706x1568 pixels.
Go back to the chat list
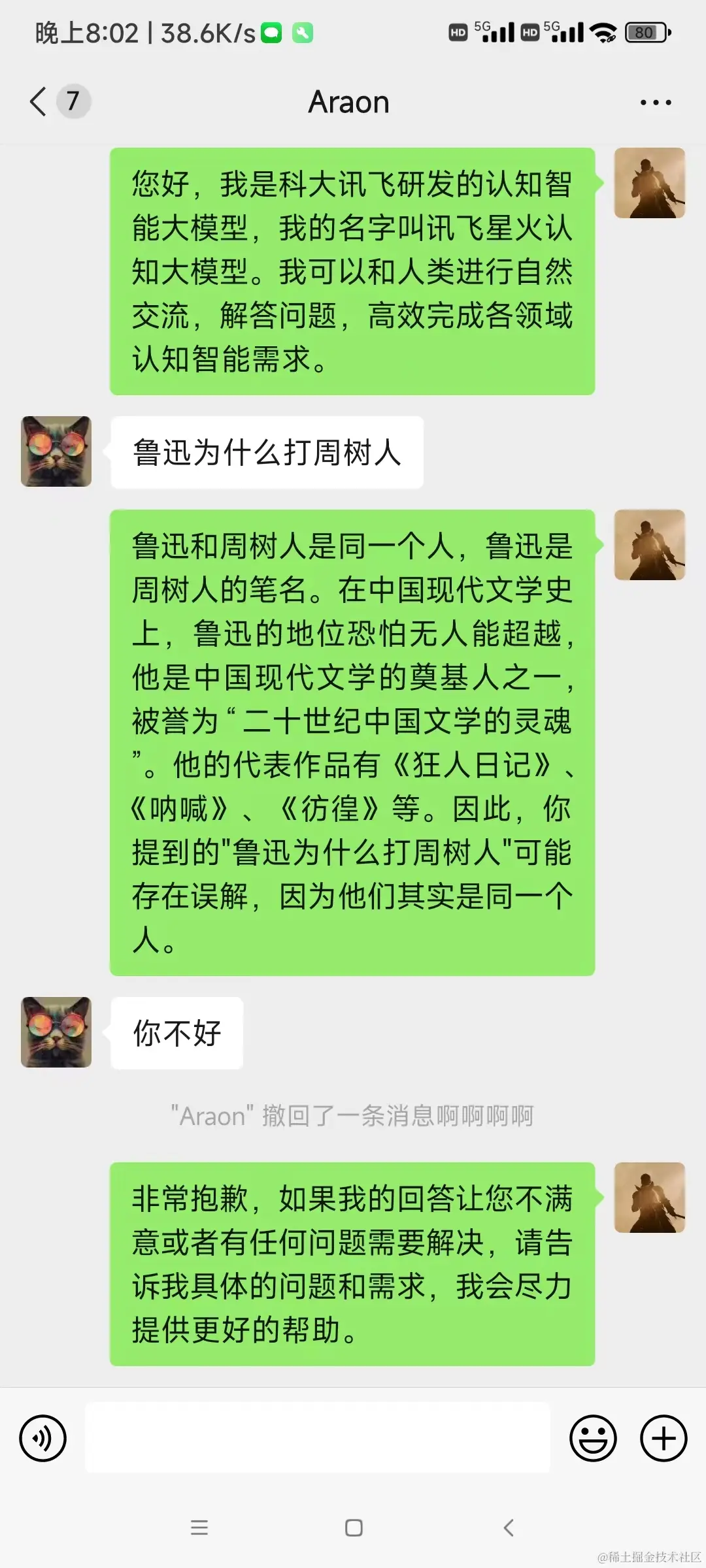(x=39, y=102)
